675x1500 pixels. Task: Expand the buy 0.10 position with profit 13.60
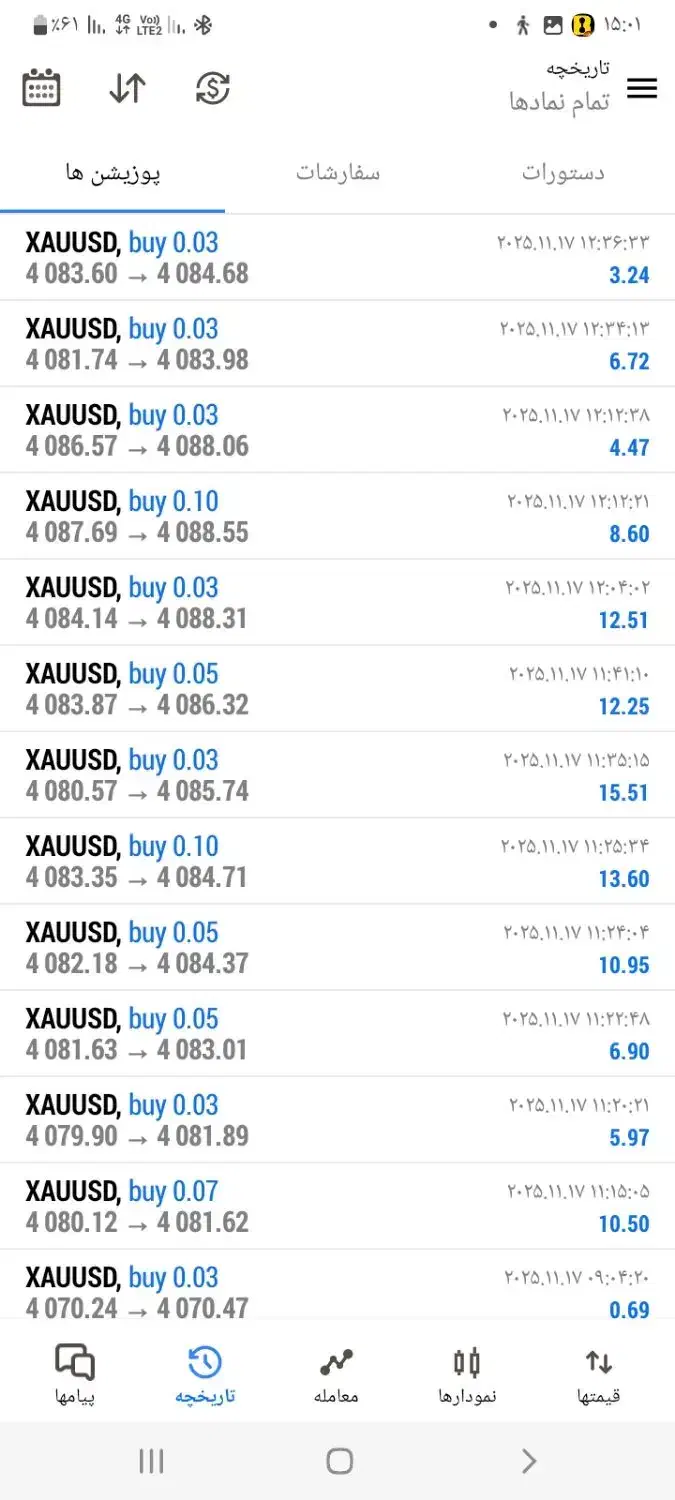(337, 862)
